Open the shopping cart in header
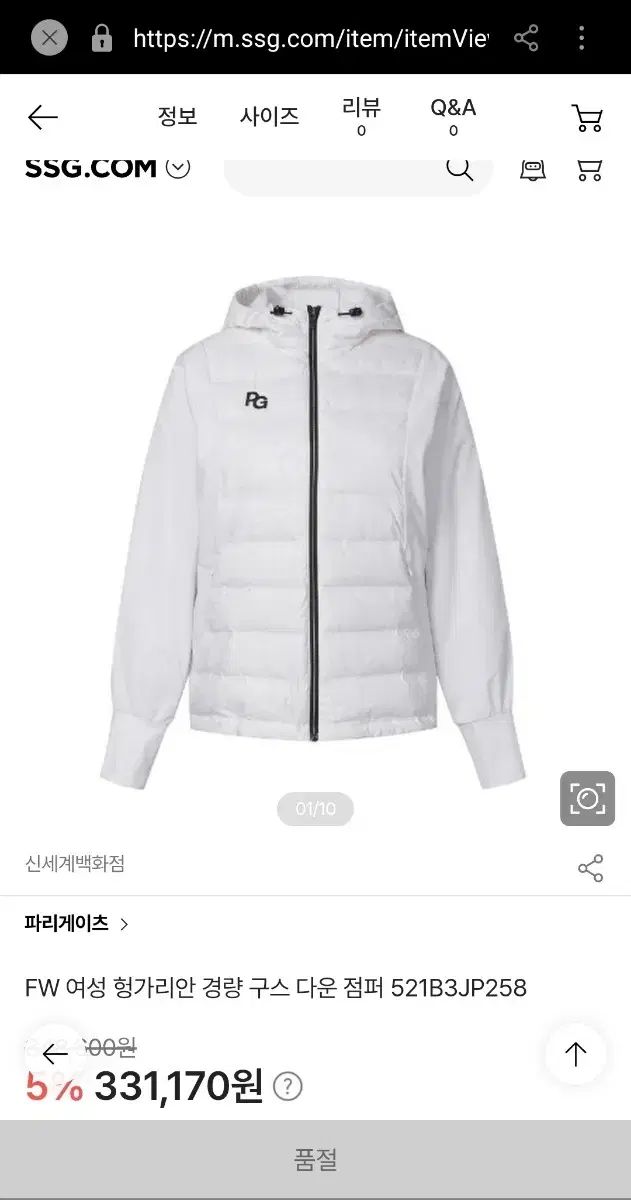The image size is (631, 1200). [x=587, y=117]
